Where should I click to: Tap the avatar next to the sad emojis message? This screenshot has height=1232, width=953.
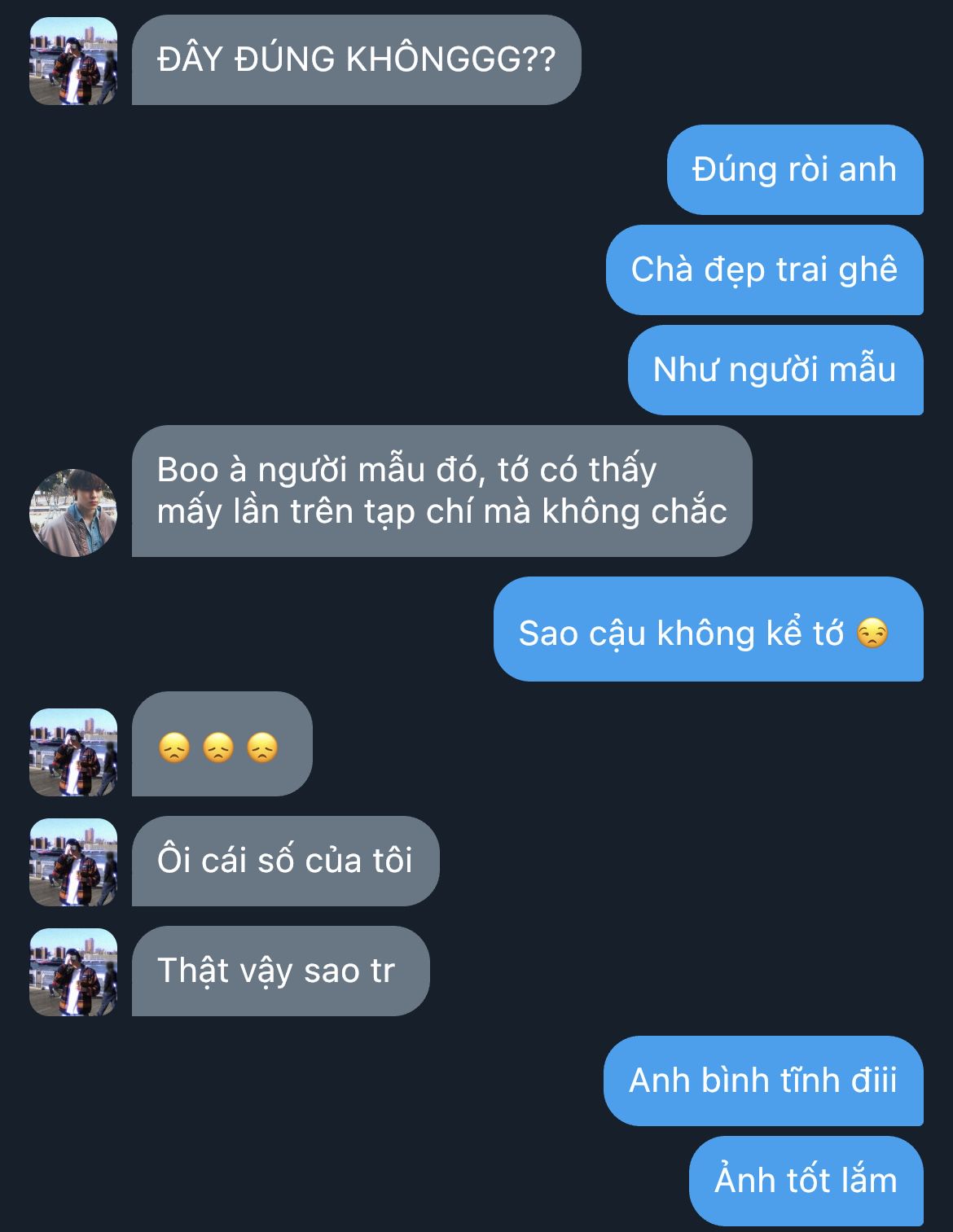click(x=73, y=752)
